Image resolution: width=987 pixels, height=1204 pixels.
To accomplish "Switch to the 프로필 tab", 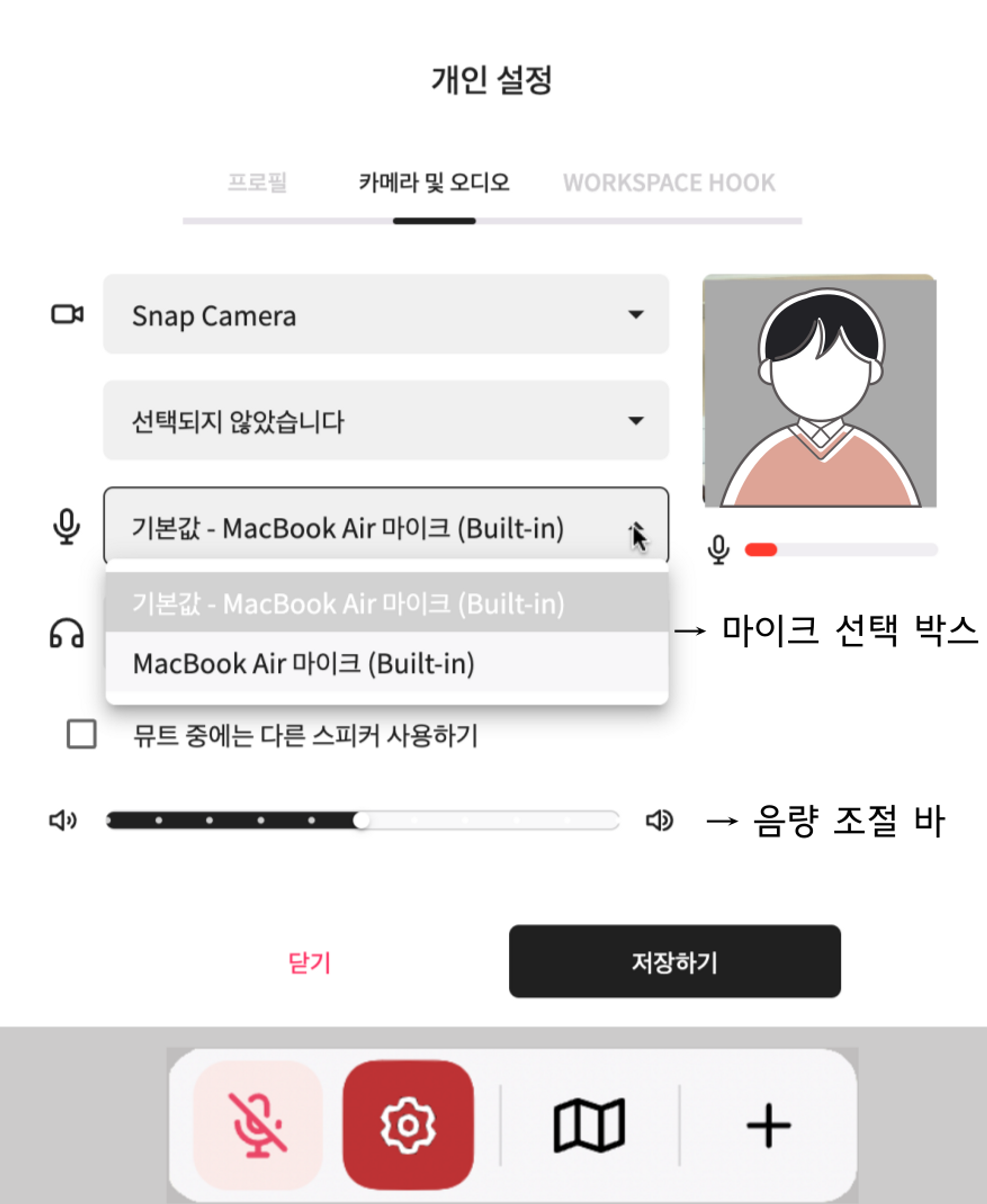I will 257,183.
